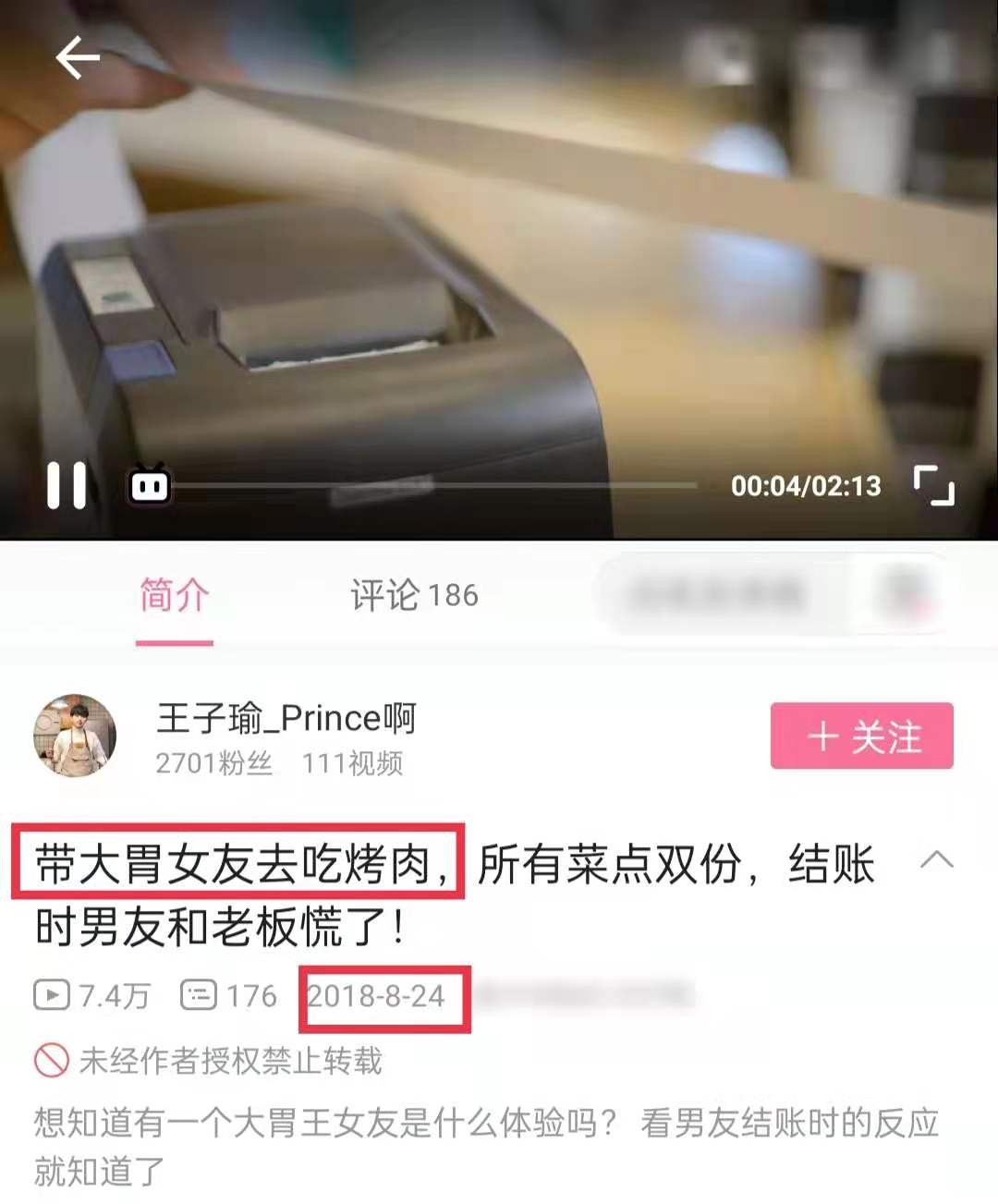Select the 简介 tab
This screenshot has width=998, height=1204.
174,596
